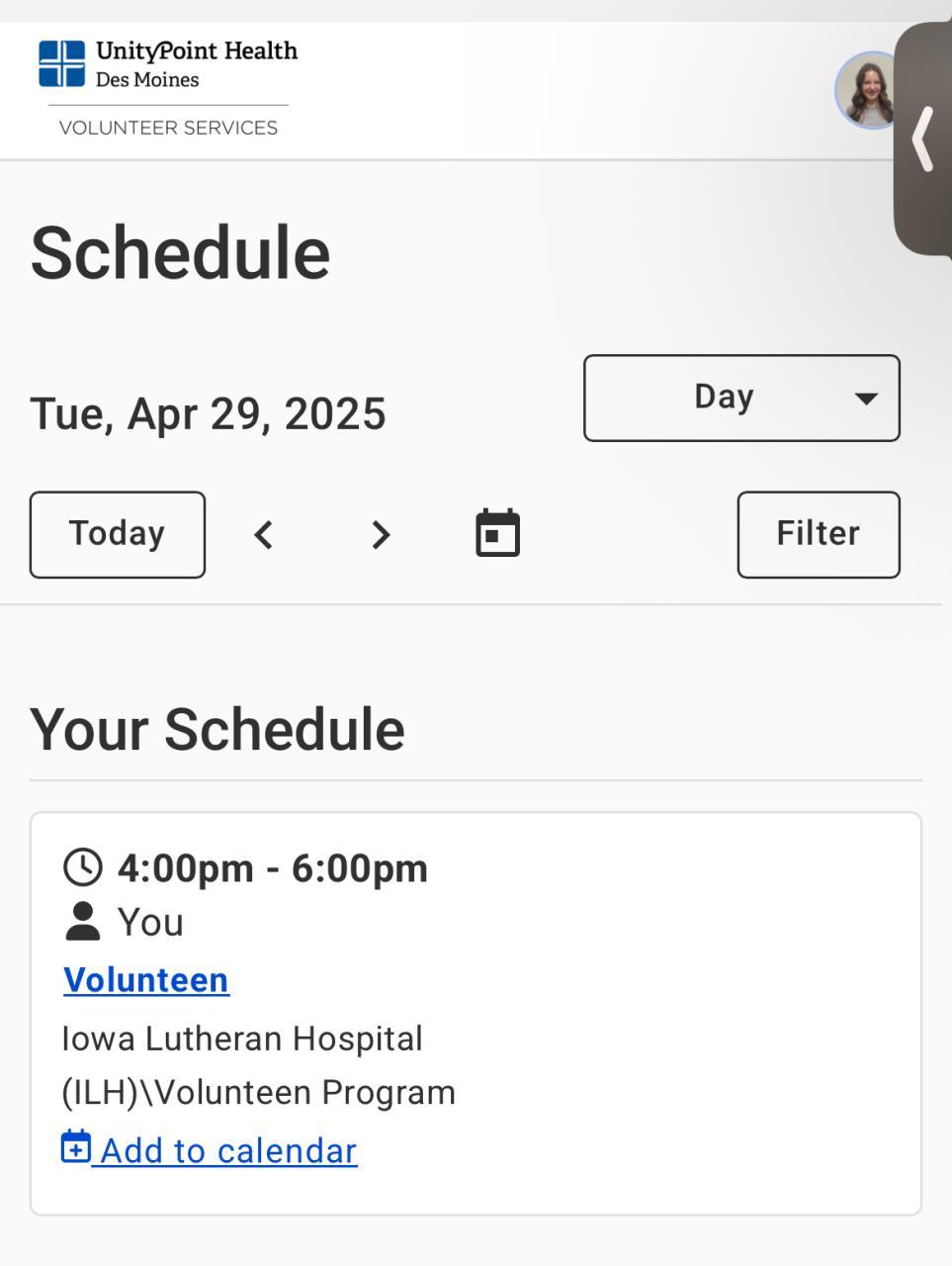The width and height of the screenshot is (952, 1266).
Task: Jump to Today's schedule
Action: pyautogui.click(x=118, y=534)
